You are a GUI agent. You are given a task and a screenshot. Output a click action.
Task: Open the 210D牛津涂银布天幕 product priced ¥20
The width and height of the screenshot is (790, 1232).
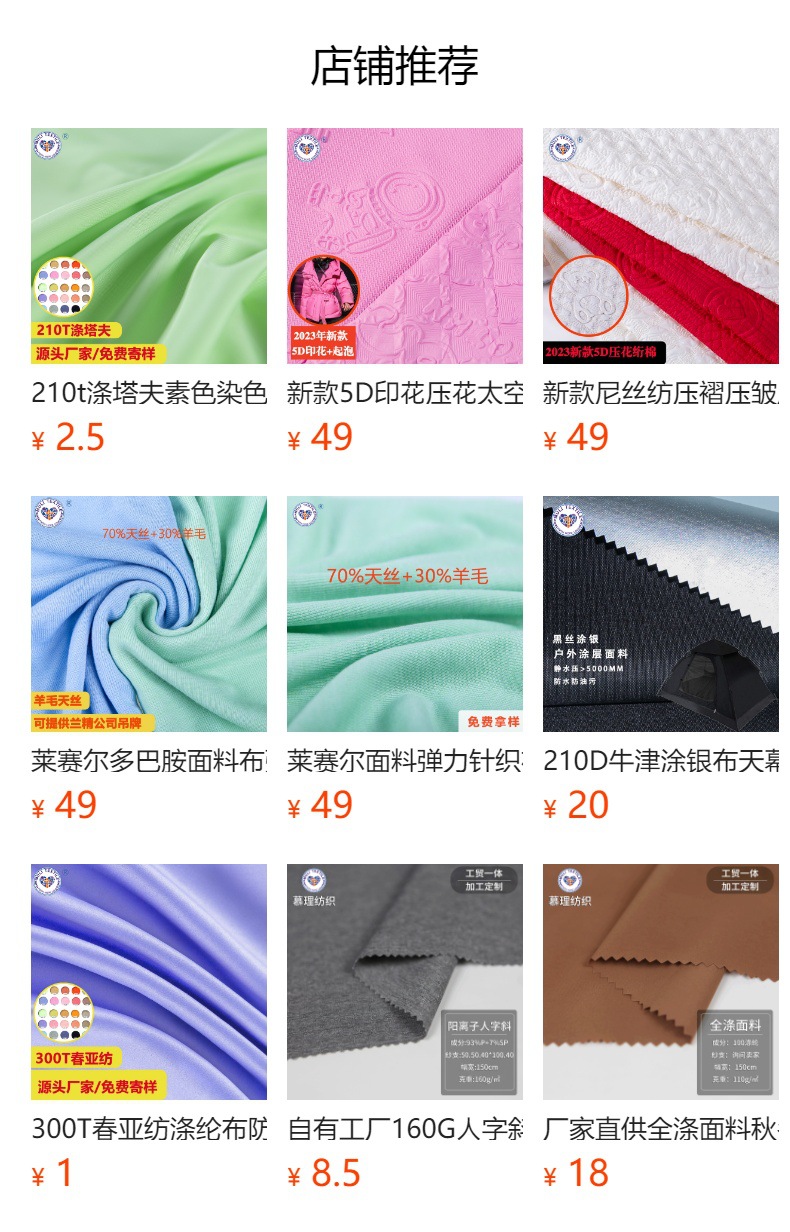click(661, 614)
